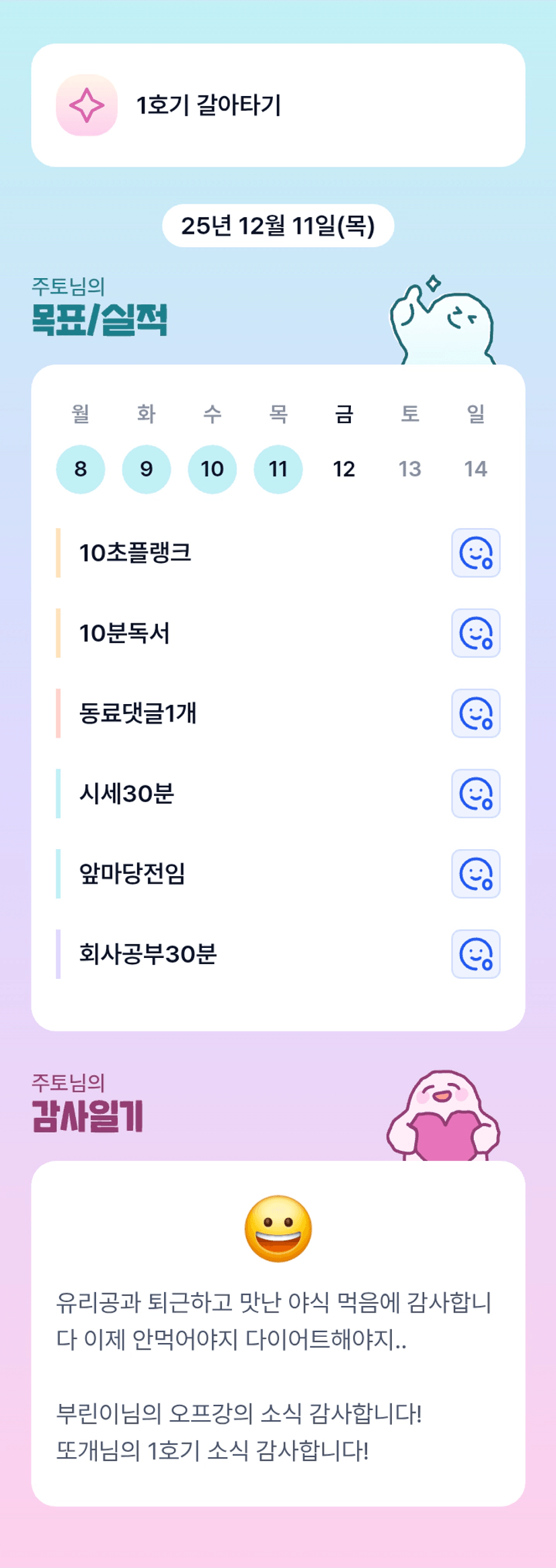Switch to Friday the 12th
This screenshot has width=556, height=1568.
click(344, 469)
